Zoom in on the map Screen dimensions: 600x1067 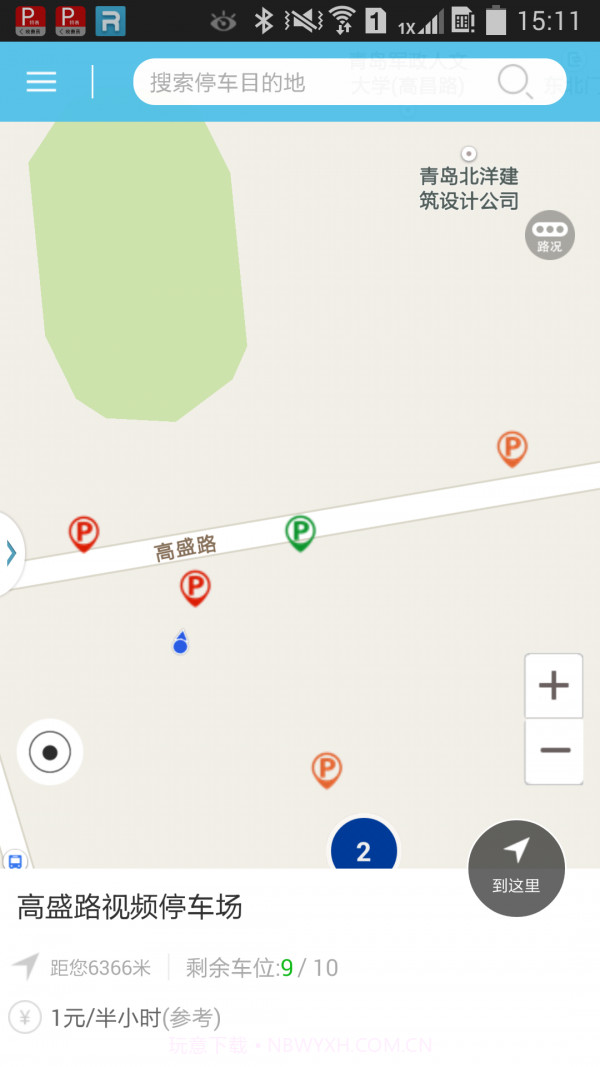click(x=553, y=686)
